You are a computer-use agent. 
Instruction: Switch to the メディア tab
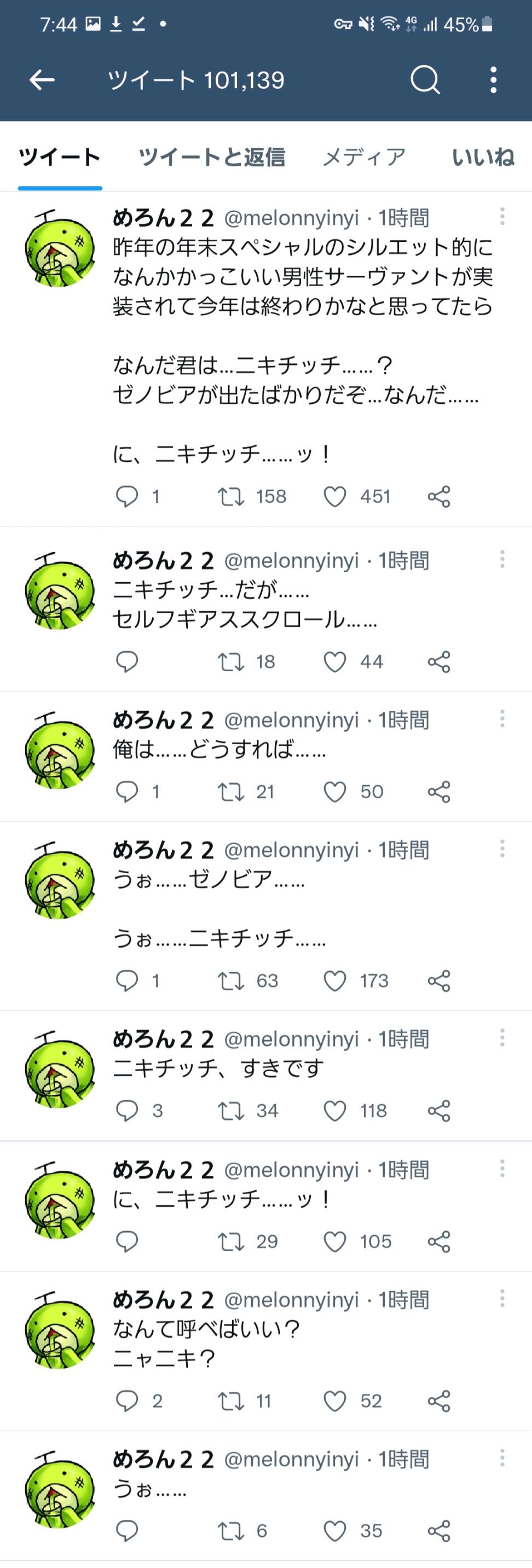click(x=364, y=157)
